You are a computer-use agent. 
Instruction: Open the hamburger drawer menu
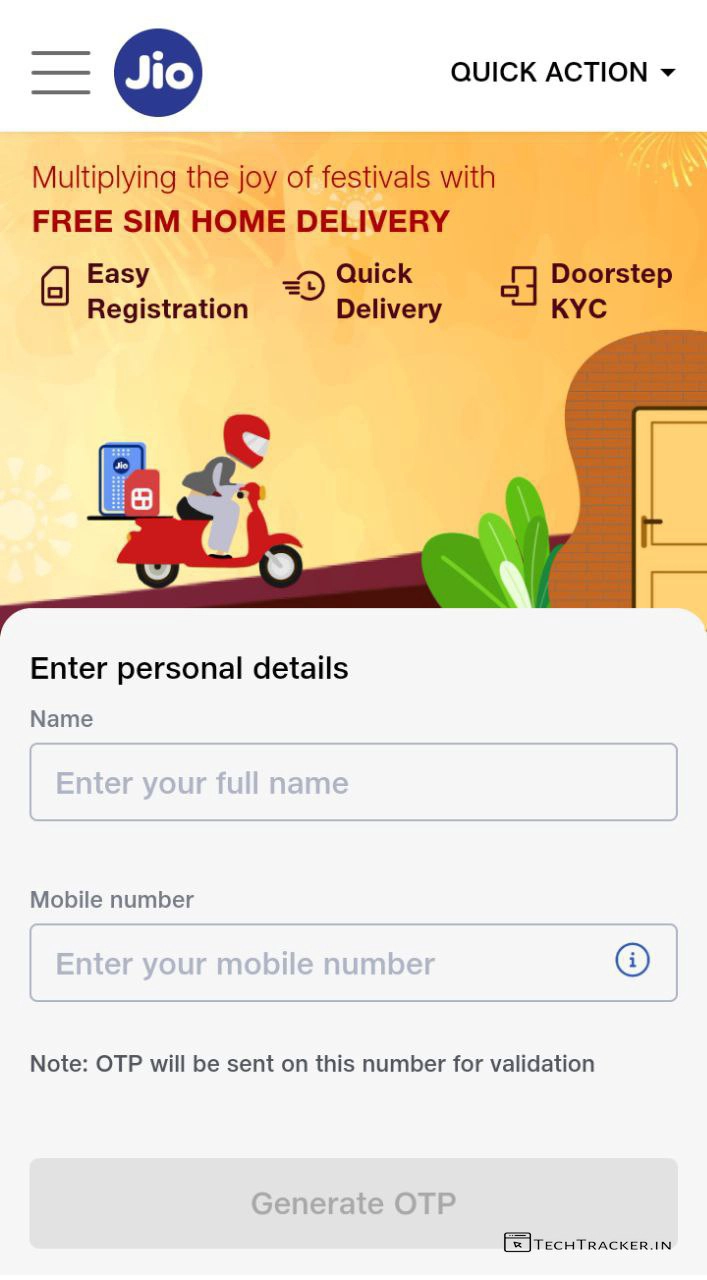61,73
